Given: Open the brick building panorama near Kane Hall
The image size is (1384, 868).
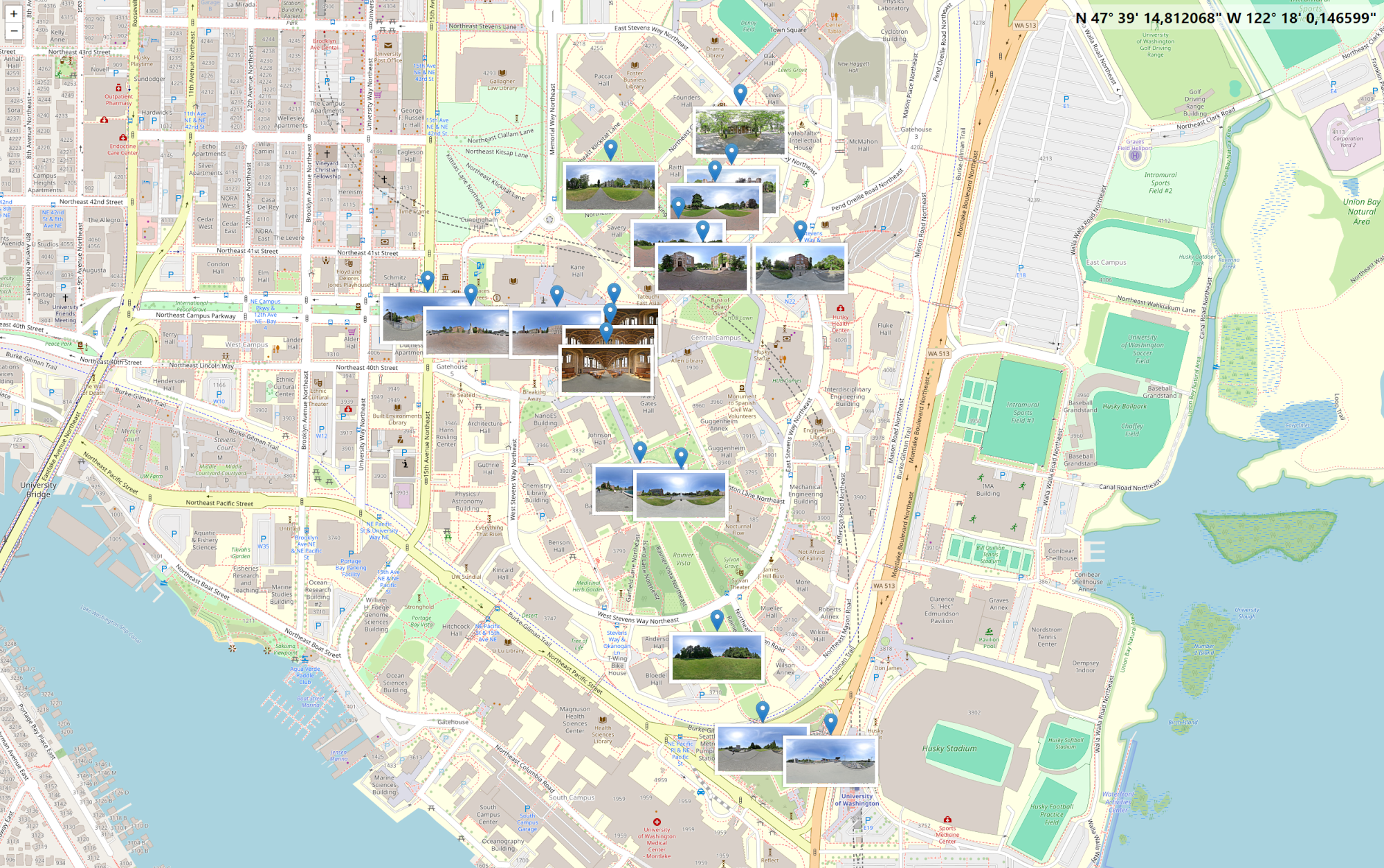Looking at the screenshot, I should point(702,268).
